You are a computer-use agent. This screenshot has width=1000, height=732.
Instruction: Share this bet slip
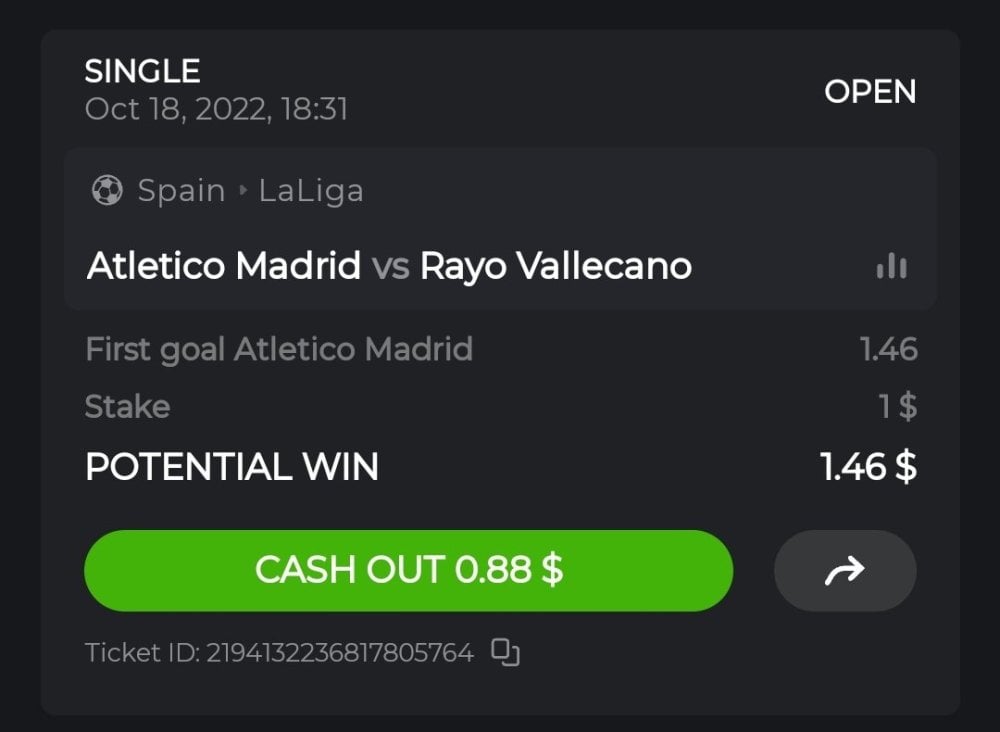point(845,570)
